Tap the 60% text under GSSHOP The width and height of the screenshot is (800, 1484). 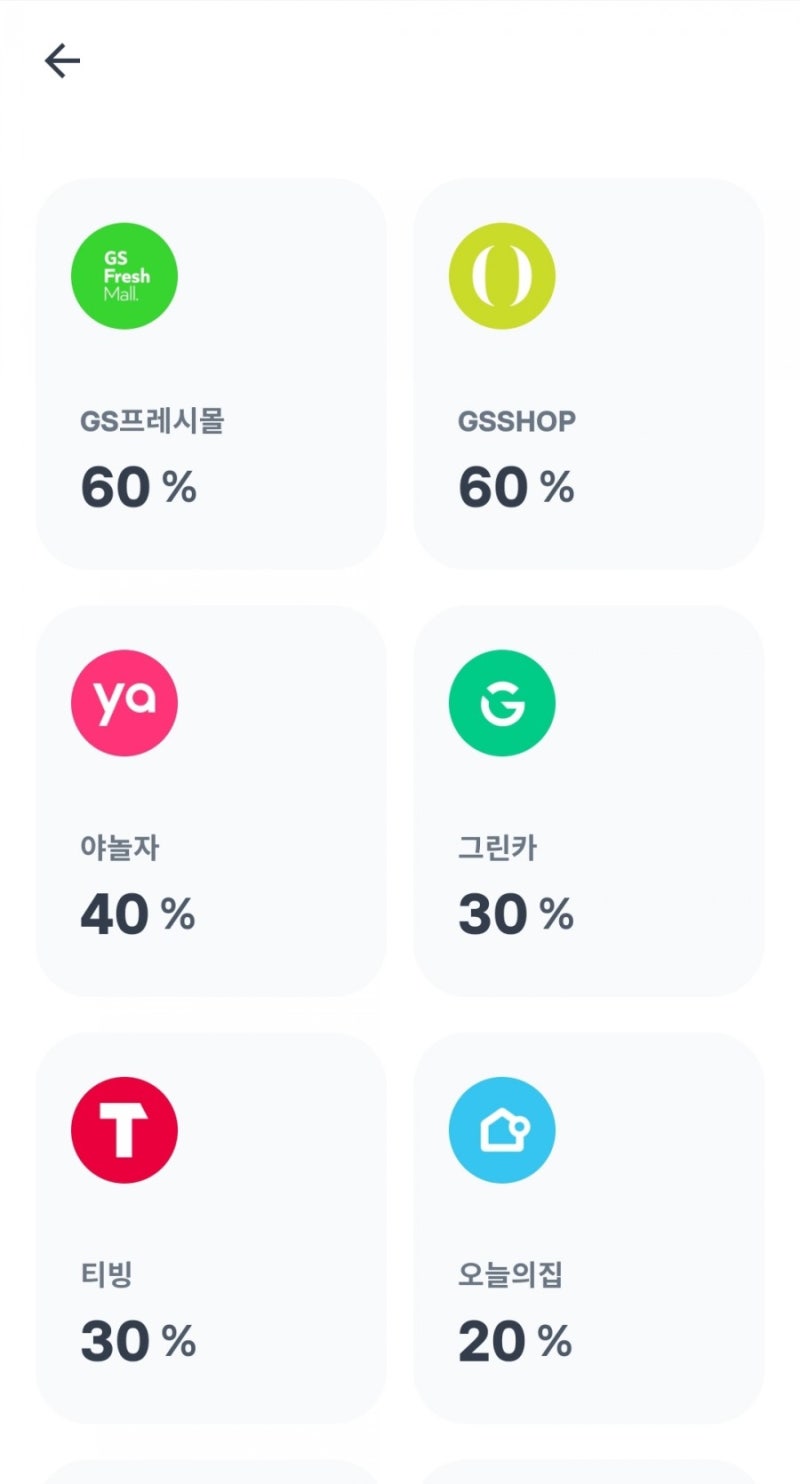tap(516, 487)
